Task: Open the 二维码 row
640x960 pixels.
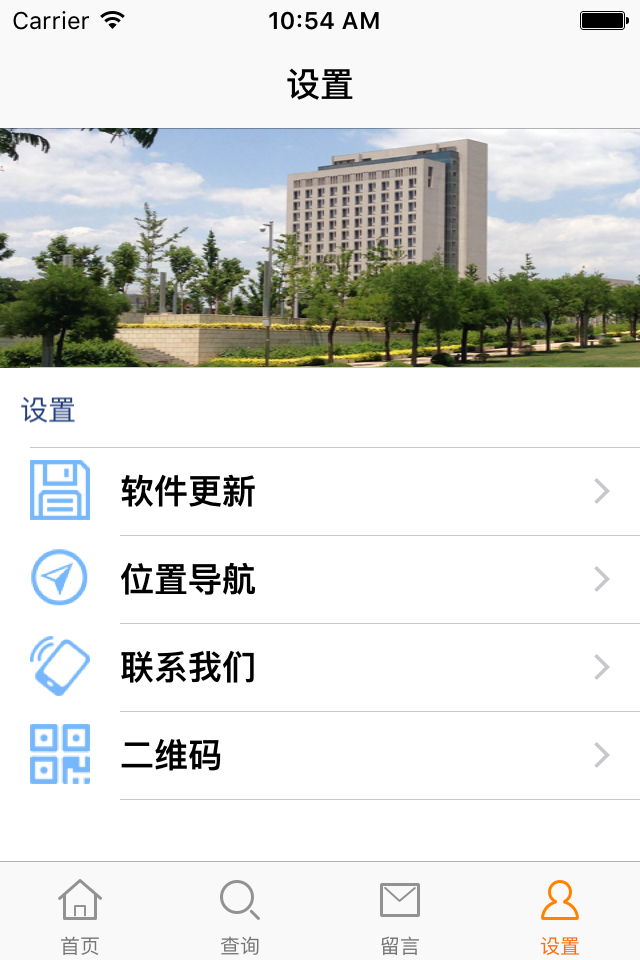Action: pyautogui.click(x=320, y=755)
